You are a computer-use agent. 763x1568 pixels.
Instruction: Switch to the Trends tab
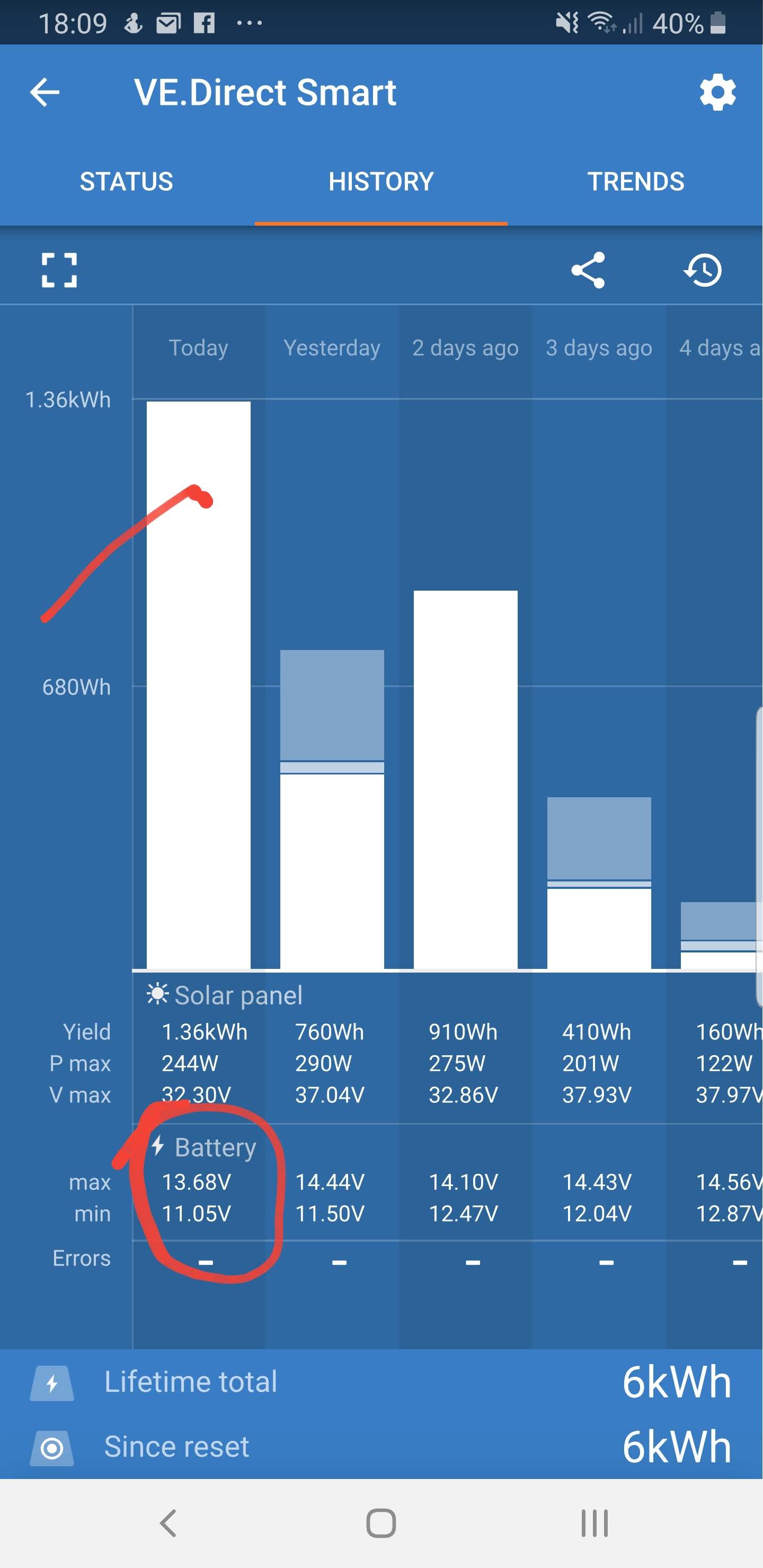(635, 181)
